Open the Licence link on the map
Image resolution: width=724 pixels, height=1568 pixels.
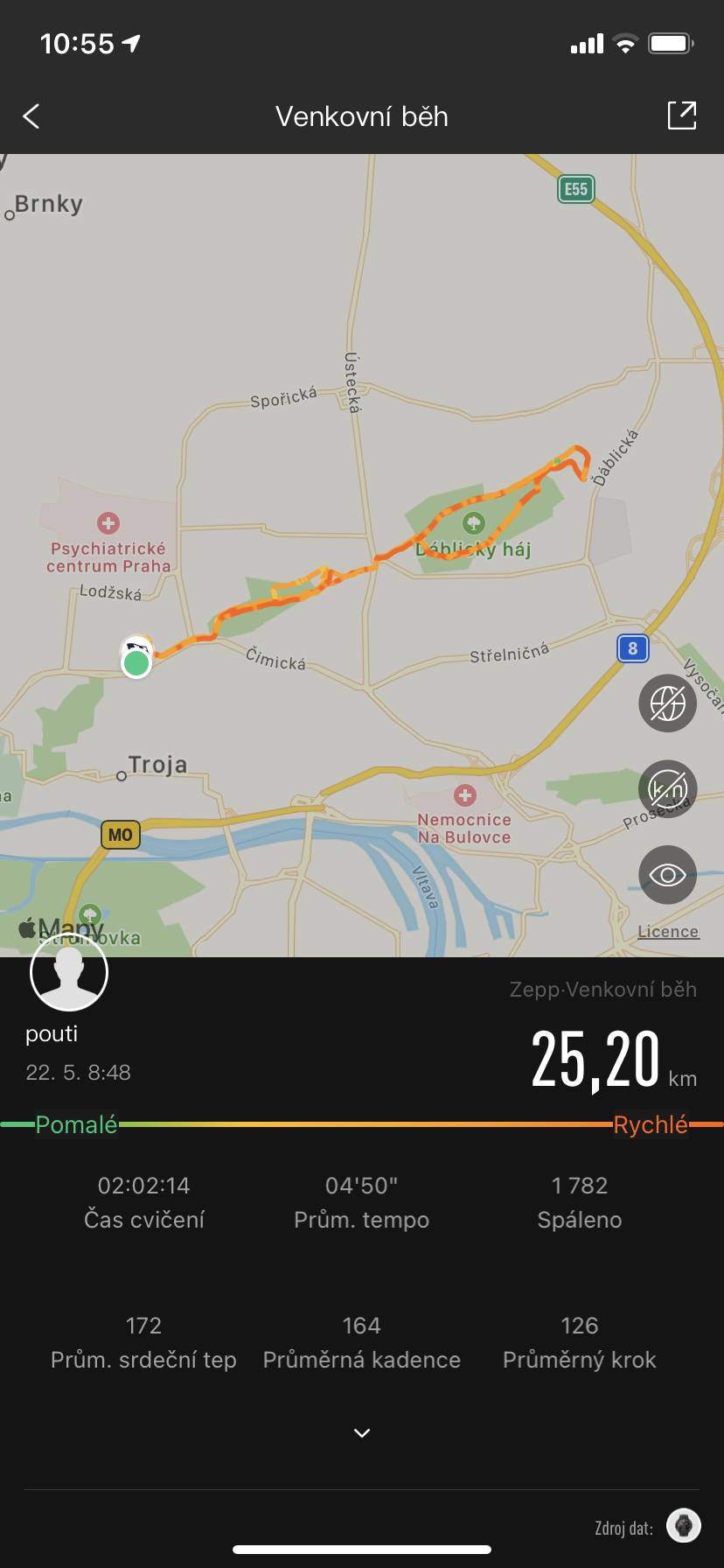pyautogui.click(x=668, y=932)
